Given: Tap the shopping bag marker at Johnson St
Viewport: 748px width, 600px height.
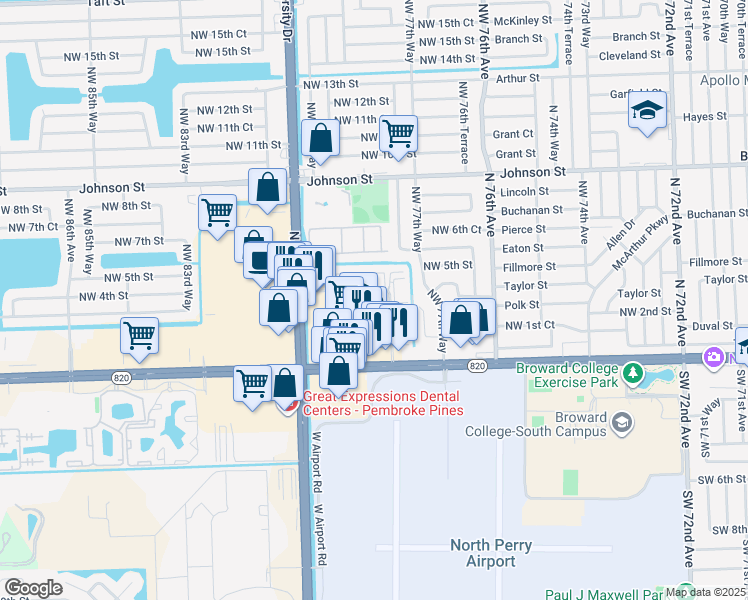Looking at the screenshot, I should pos(268,190).
